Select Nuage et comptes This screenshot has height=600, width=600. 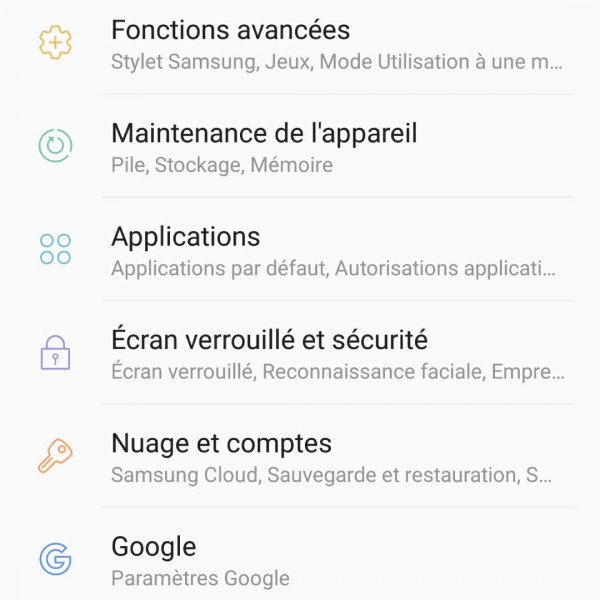click(x=300, y=456)
